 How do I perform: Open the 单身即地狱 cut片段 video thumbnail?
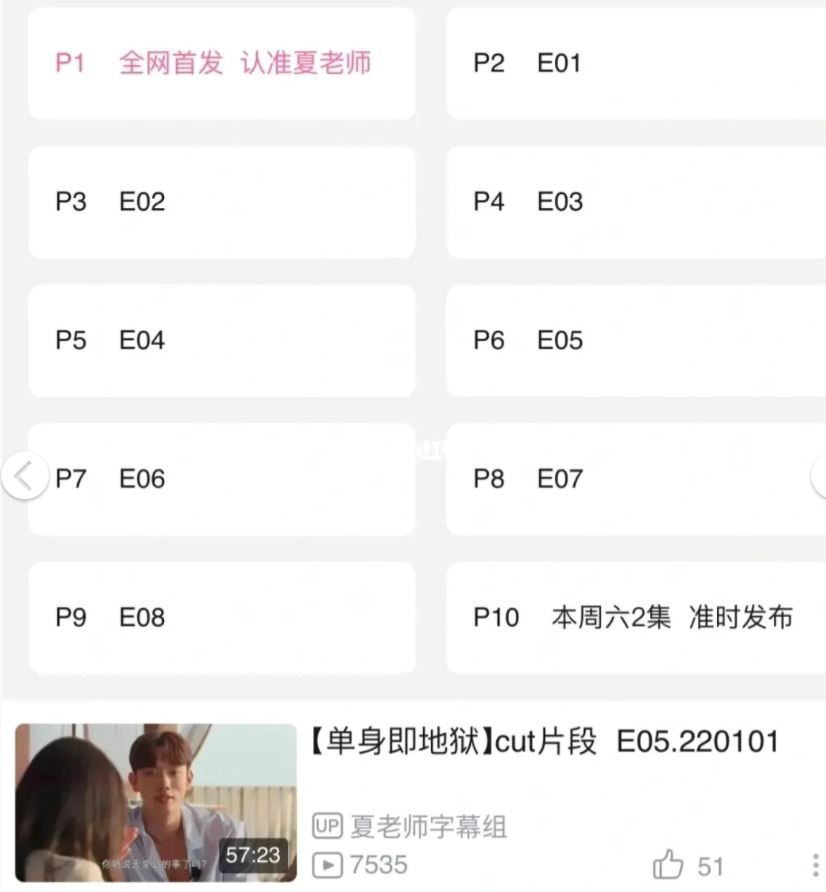point(156,803)
